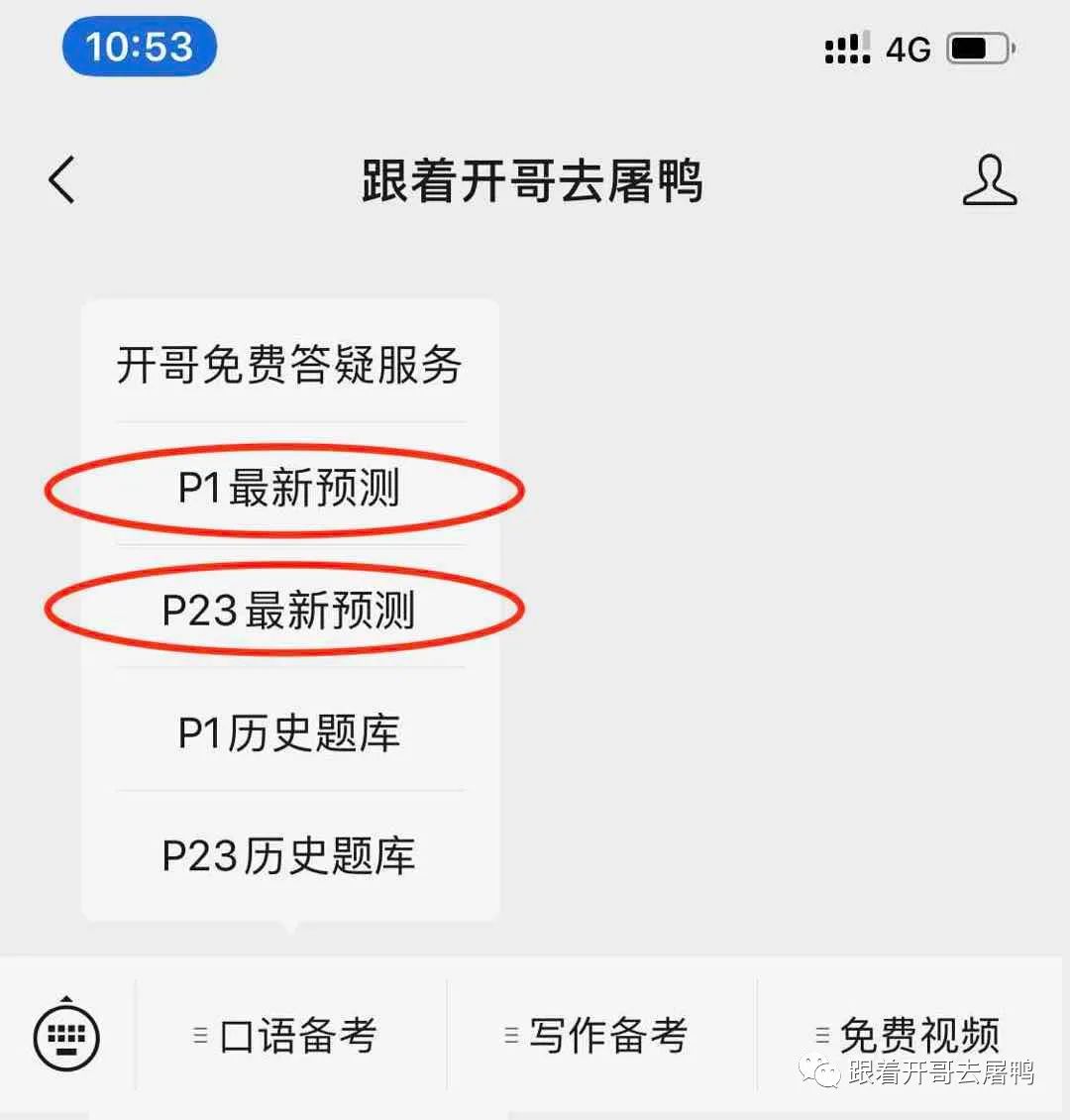
Task: Open the account profile icon
Action: tap(989, 180)
